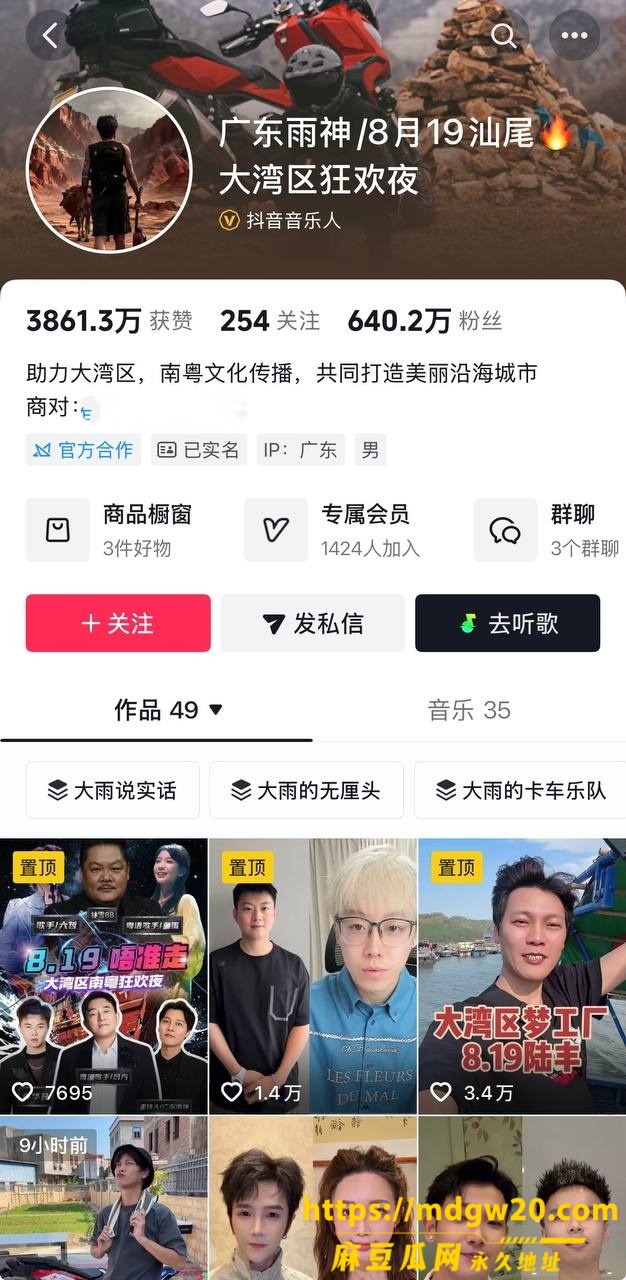Open the three-dot overflow menu
Viewport: 626px width, 1280px height.
[x=575, y=36]
